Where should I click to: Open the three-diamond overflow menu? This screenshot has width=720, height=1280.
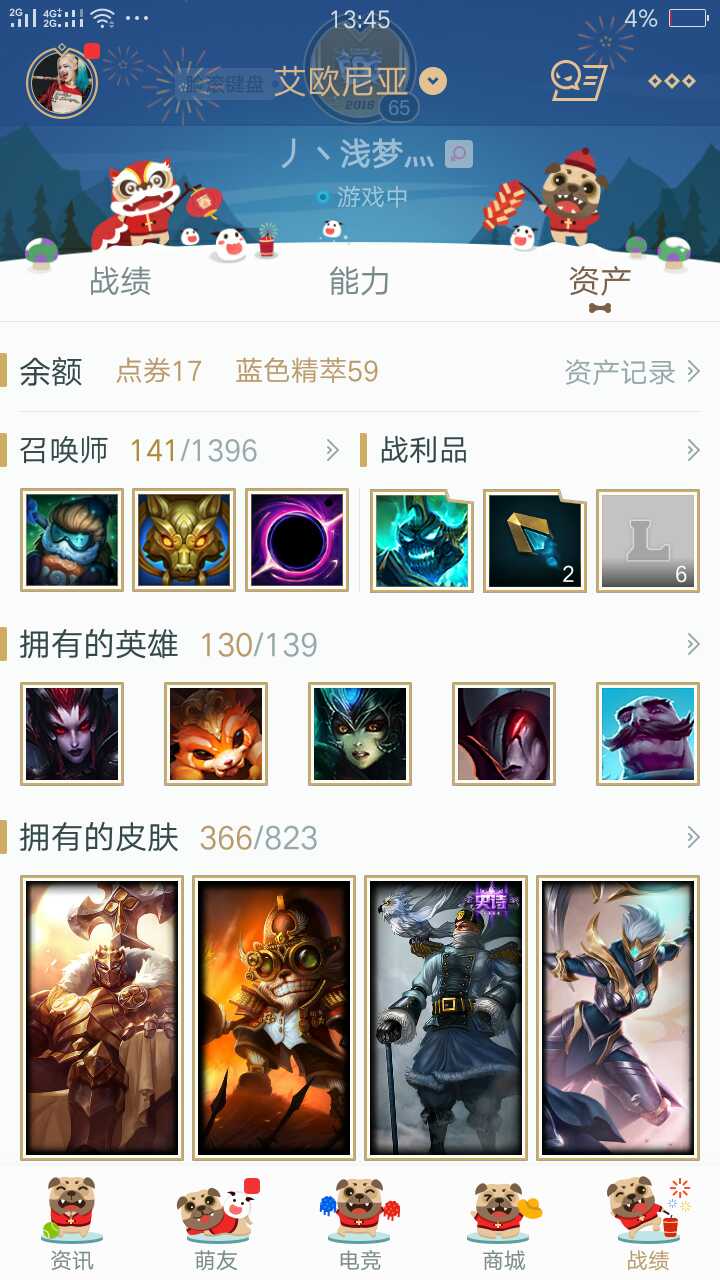point(671,81)
